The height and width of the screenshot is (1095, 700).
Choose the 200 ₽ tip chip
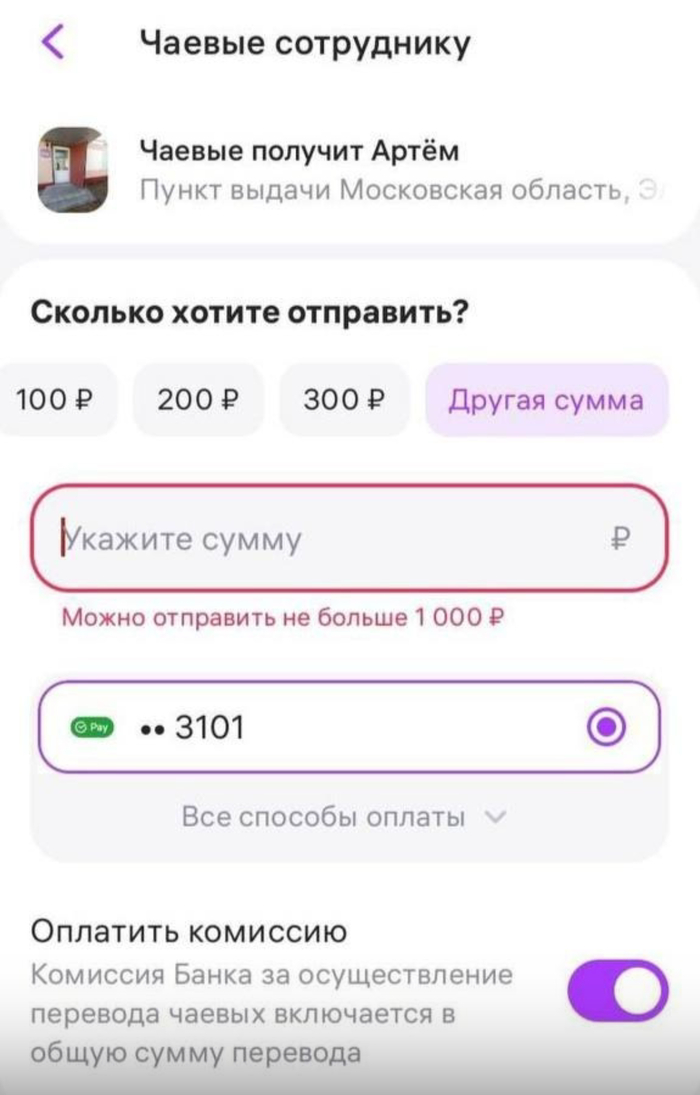pos(198,400)
